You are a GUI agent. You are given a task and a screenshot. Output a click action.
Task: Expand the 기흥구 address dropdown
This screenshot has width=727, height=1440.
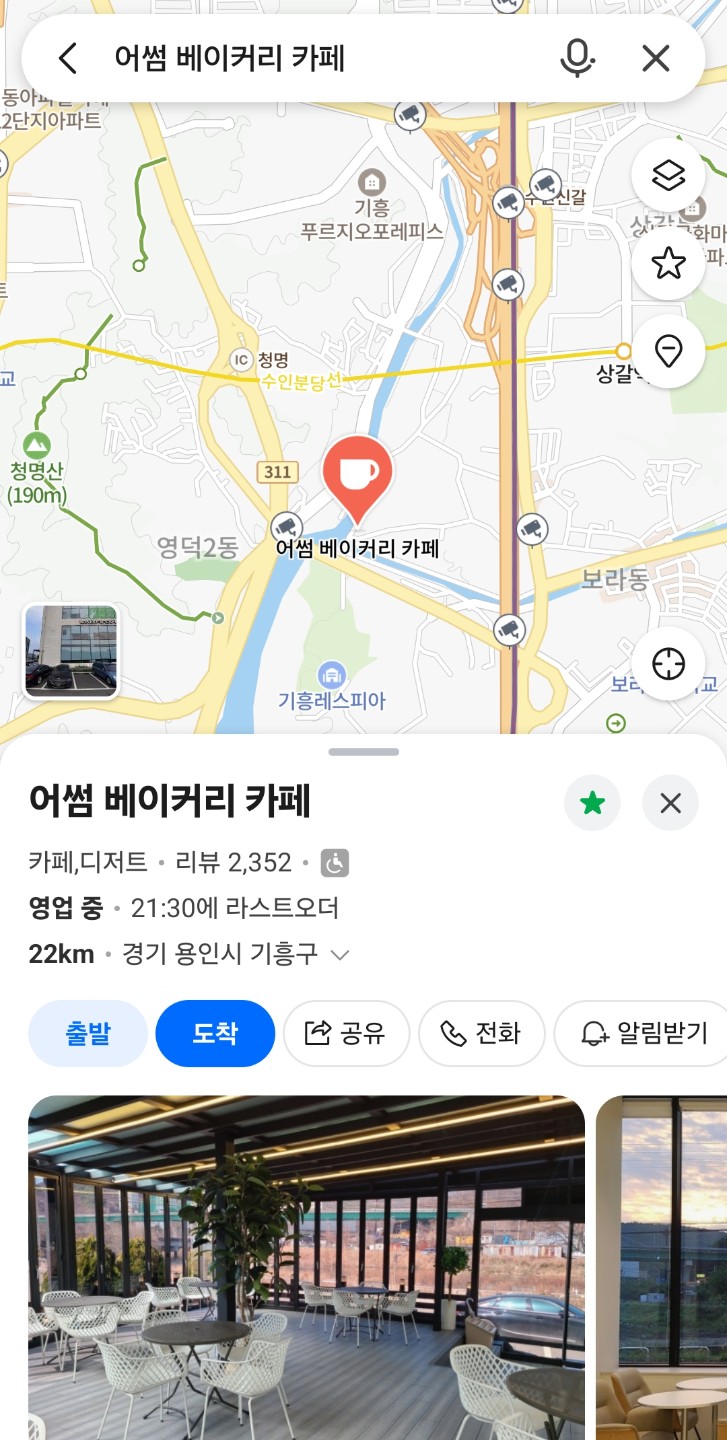point(339,954)
